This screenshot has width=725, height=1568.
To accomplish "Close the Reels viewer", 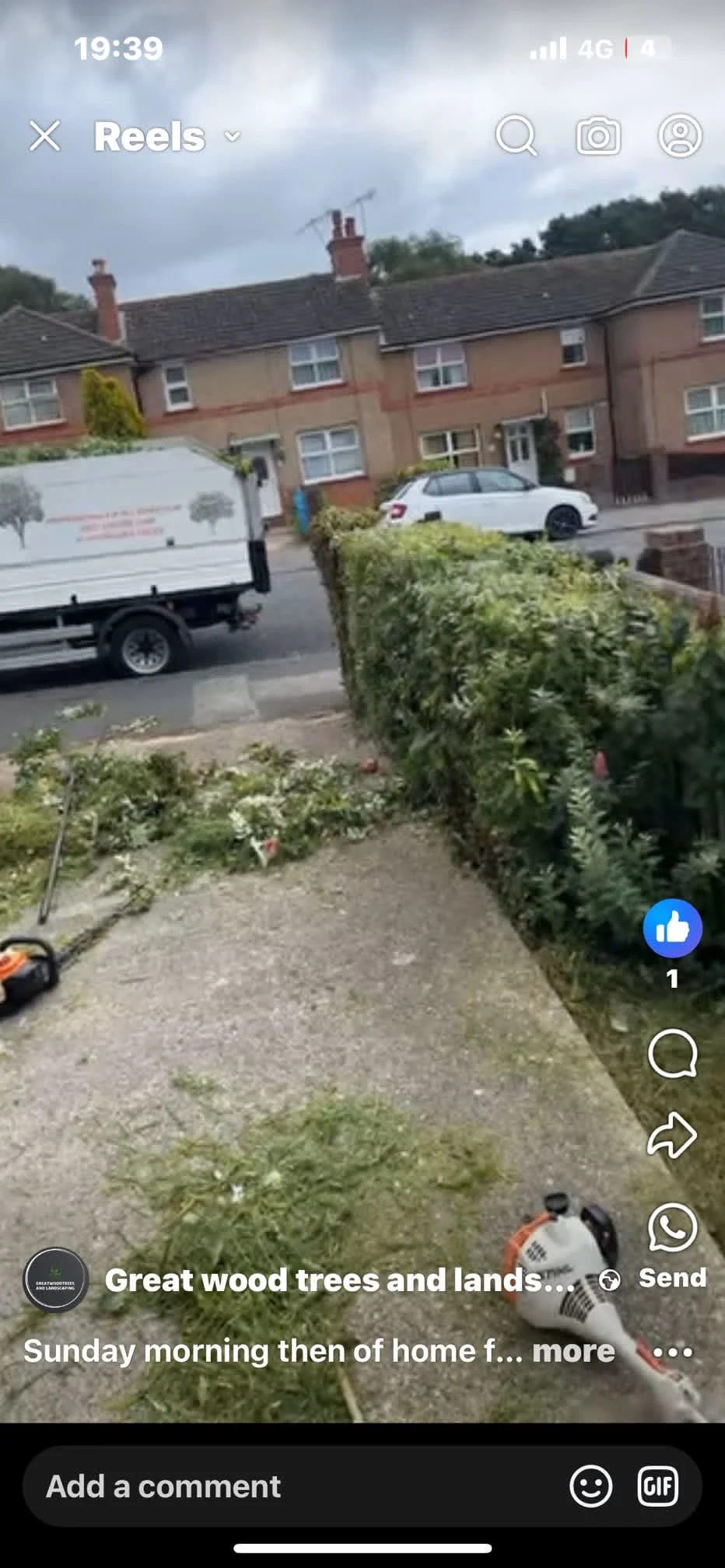I will point(44,136).
